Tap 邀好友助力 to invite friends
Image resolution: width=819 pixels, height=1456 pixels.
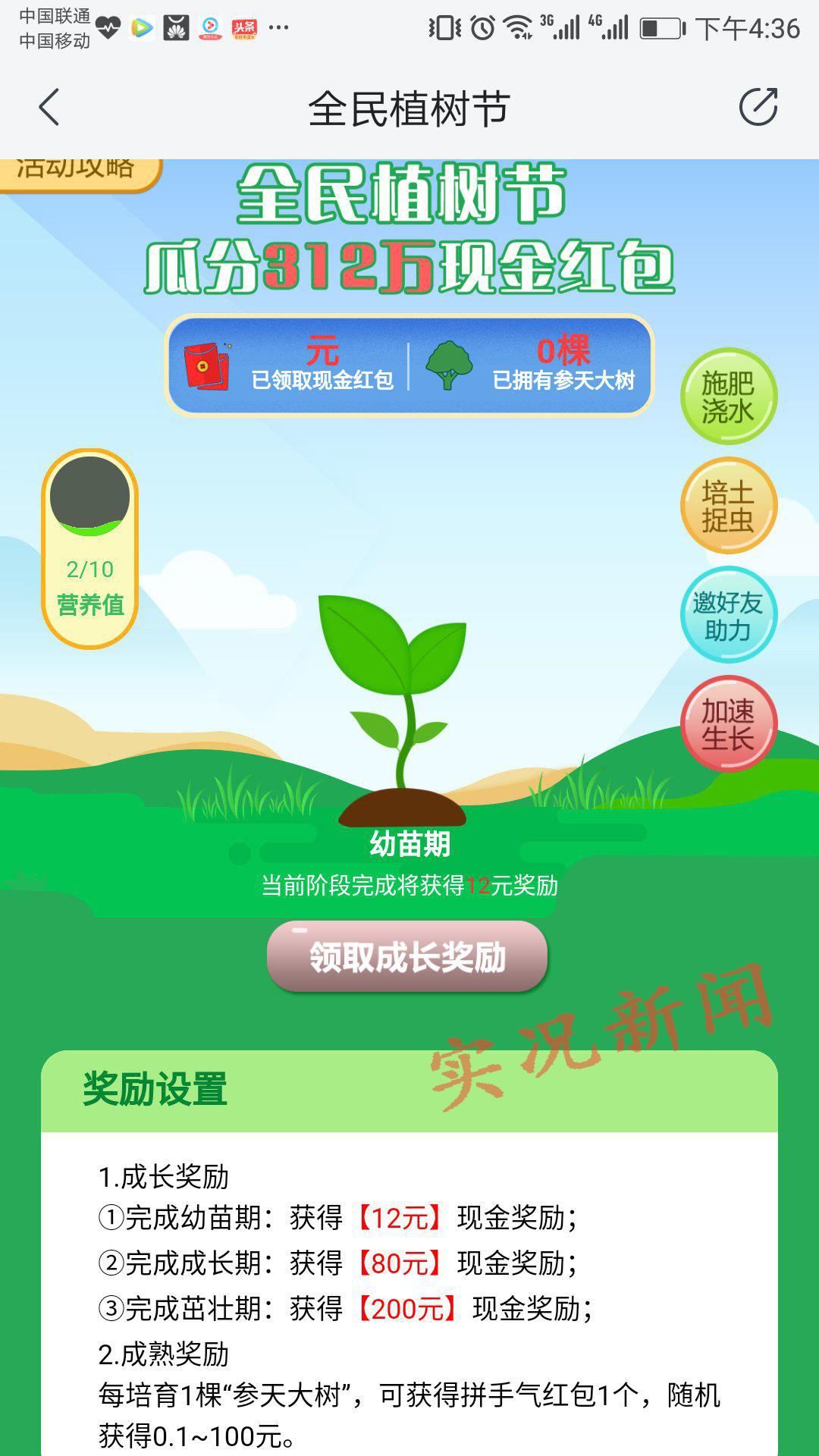[728, 615]
